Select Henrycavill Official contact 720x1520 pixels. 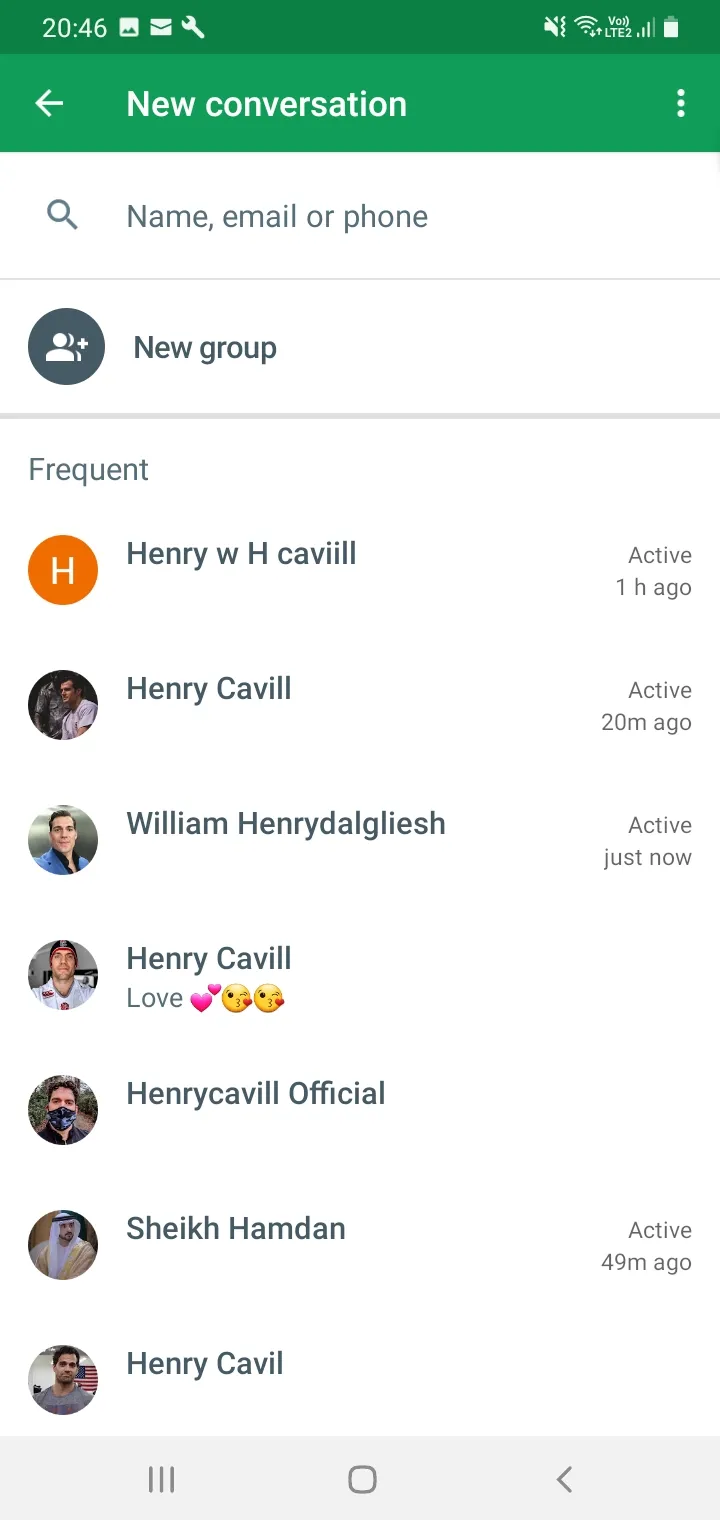360,1110
